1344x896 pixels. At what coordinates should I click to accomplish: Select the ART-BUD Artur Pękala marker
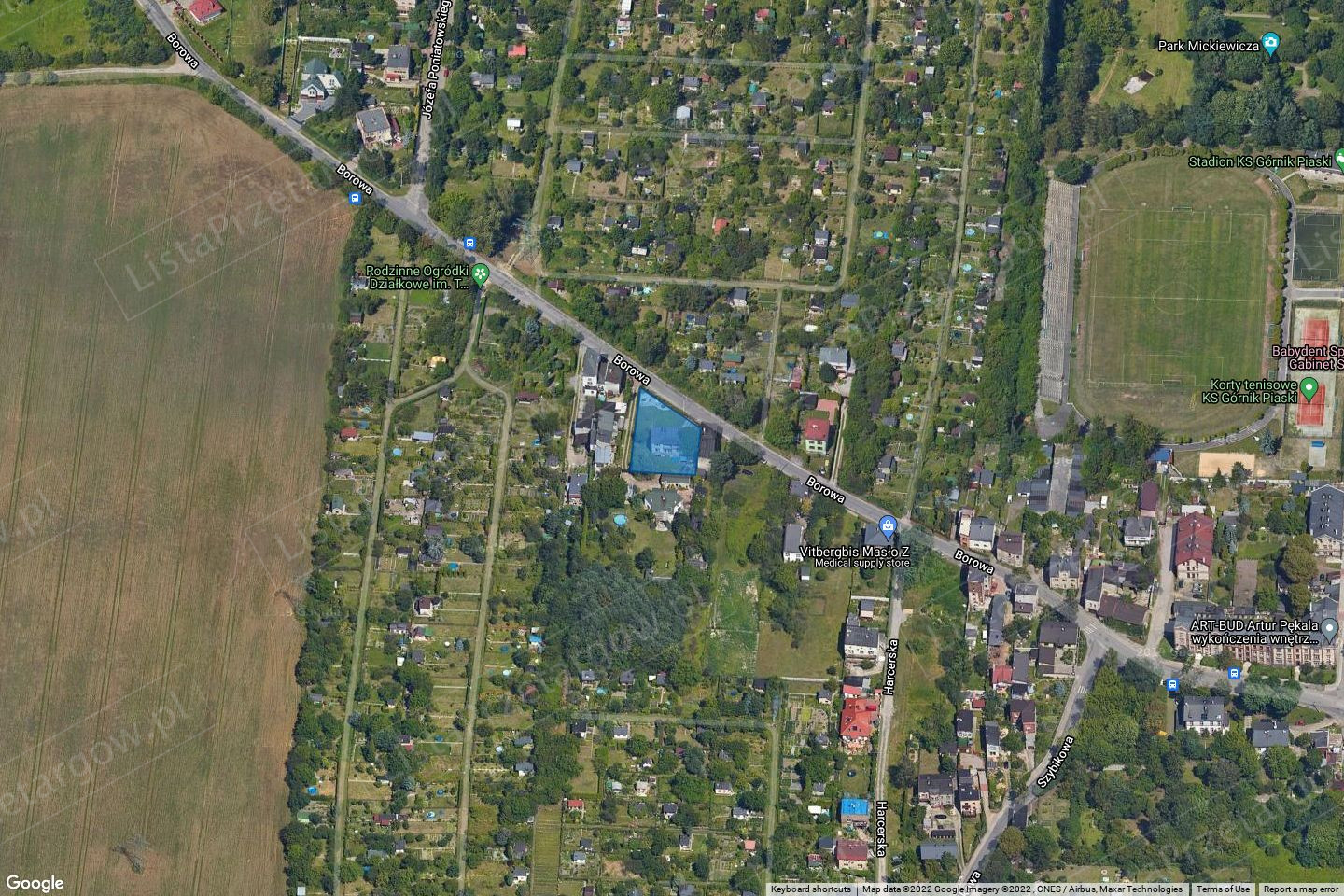(1330, 629)
